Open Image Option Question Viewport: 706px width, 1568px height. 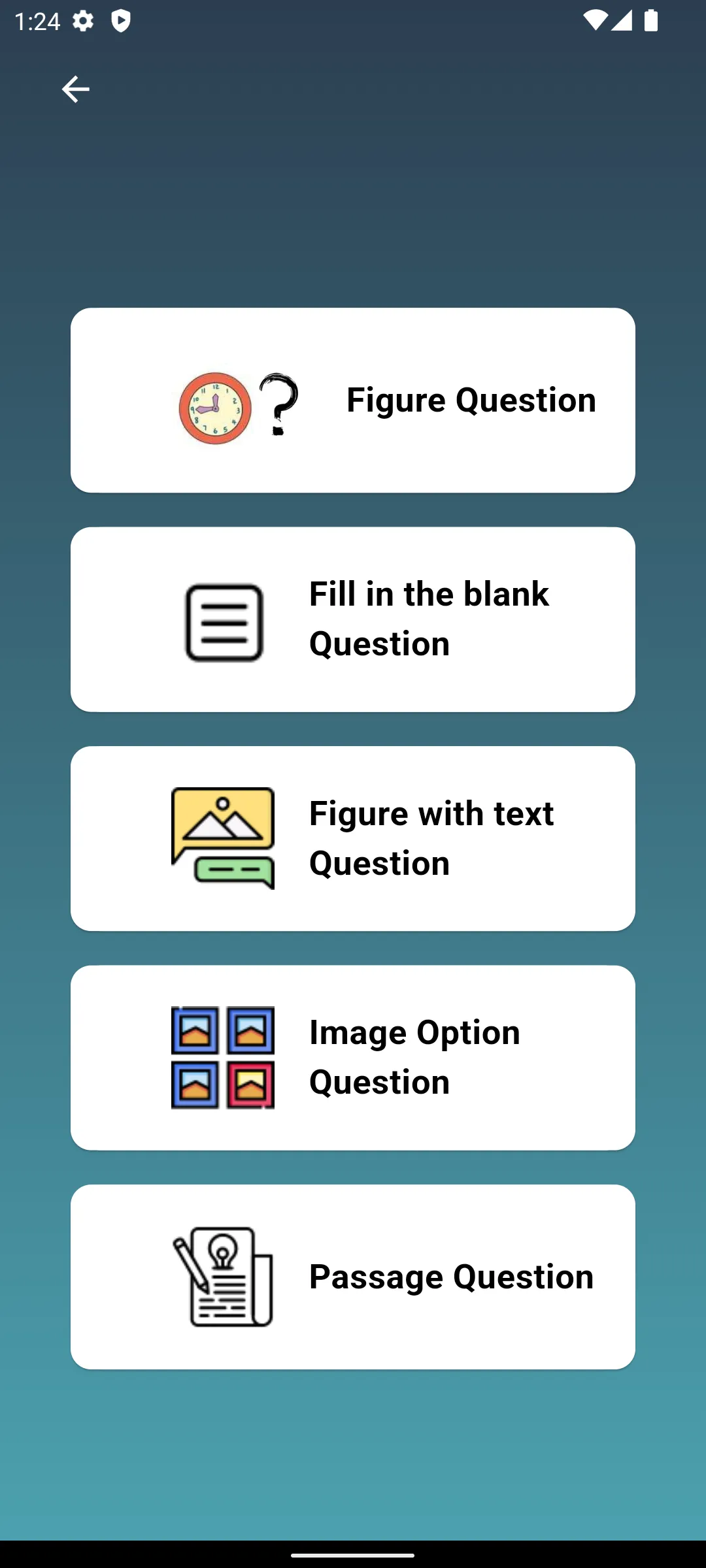(353, 1058)
